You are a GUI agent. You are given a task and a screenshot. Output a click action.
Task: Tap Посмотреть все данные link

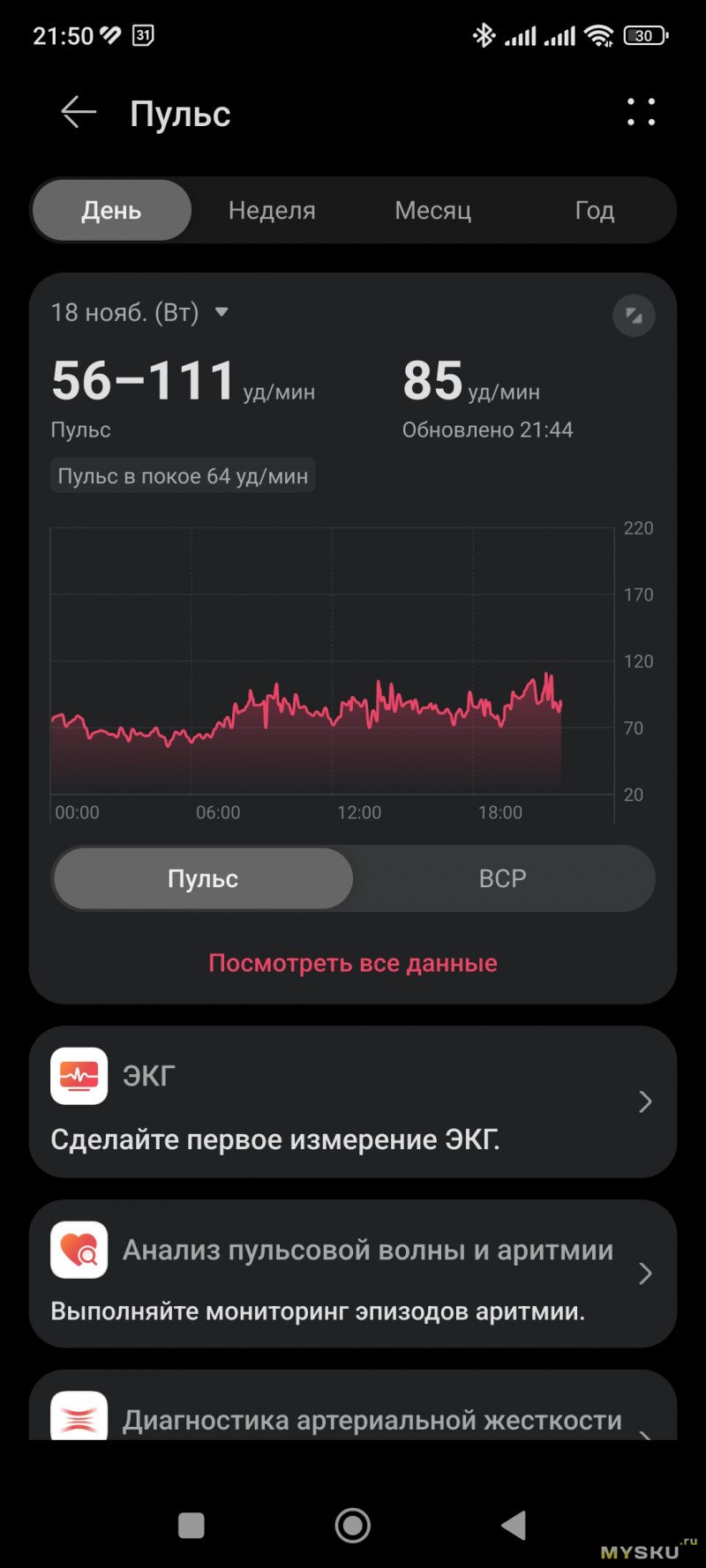click(x=353, y=963)
